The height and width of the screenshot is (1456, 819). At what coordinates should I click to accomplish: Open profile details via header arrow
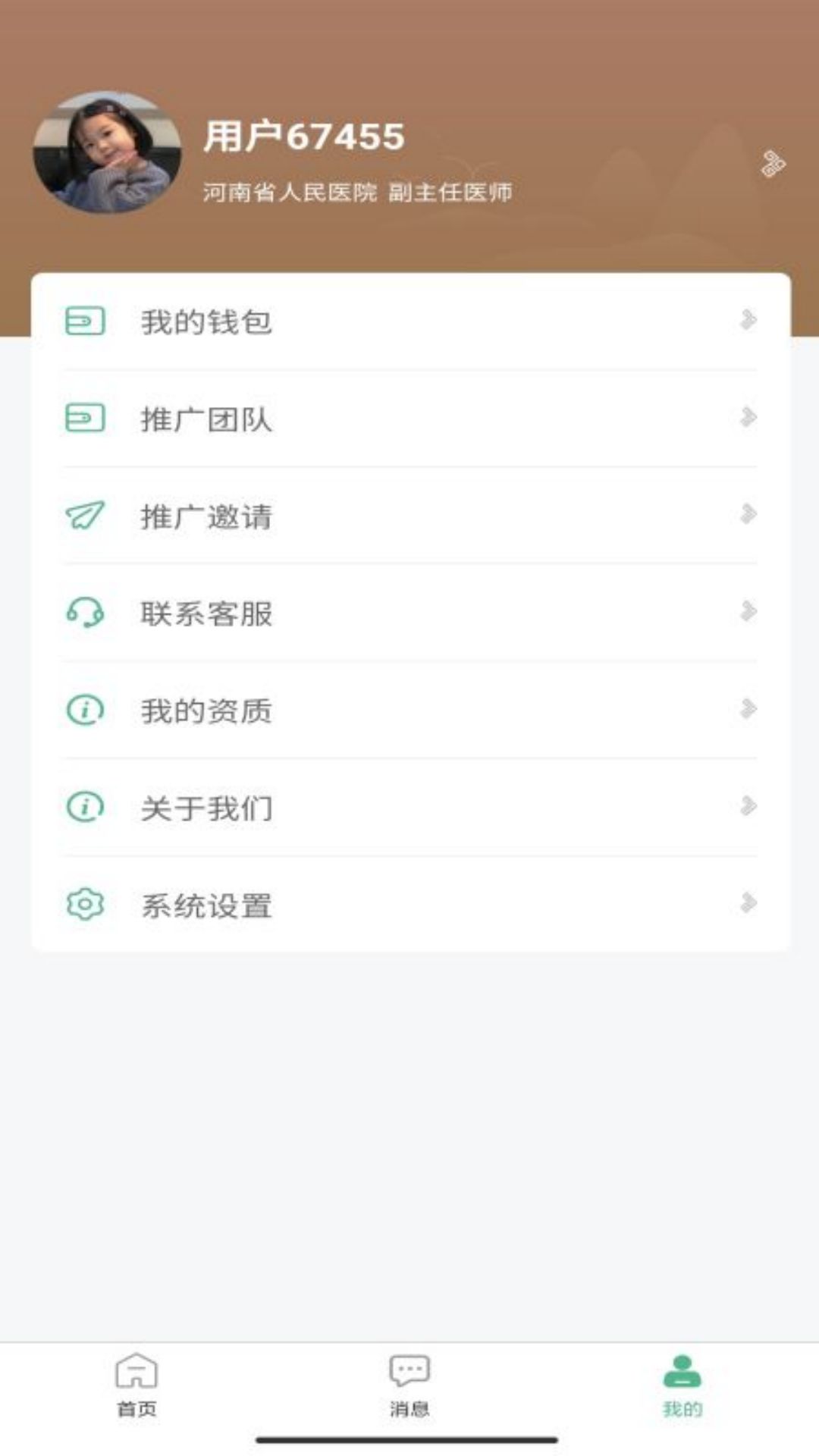[x=773, y=164]
